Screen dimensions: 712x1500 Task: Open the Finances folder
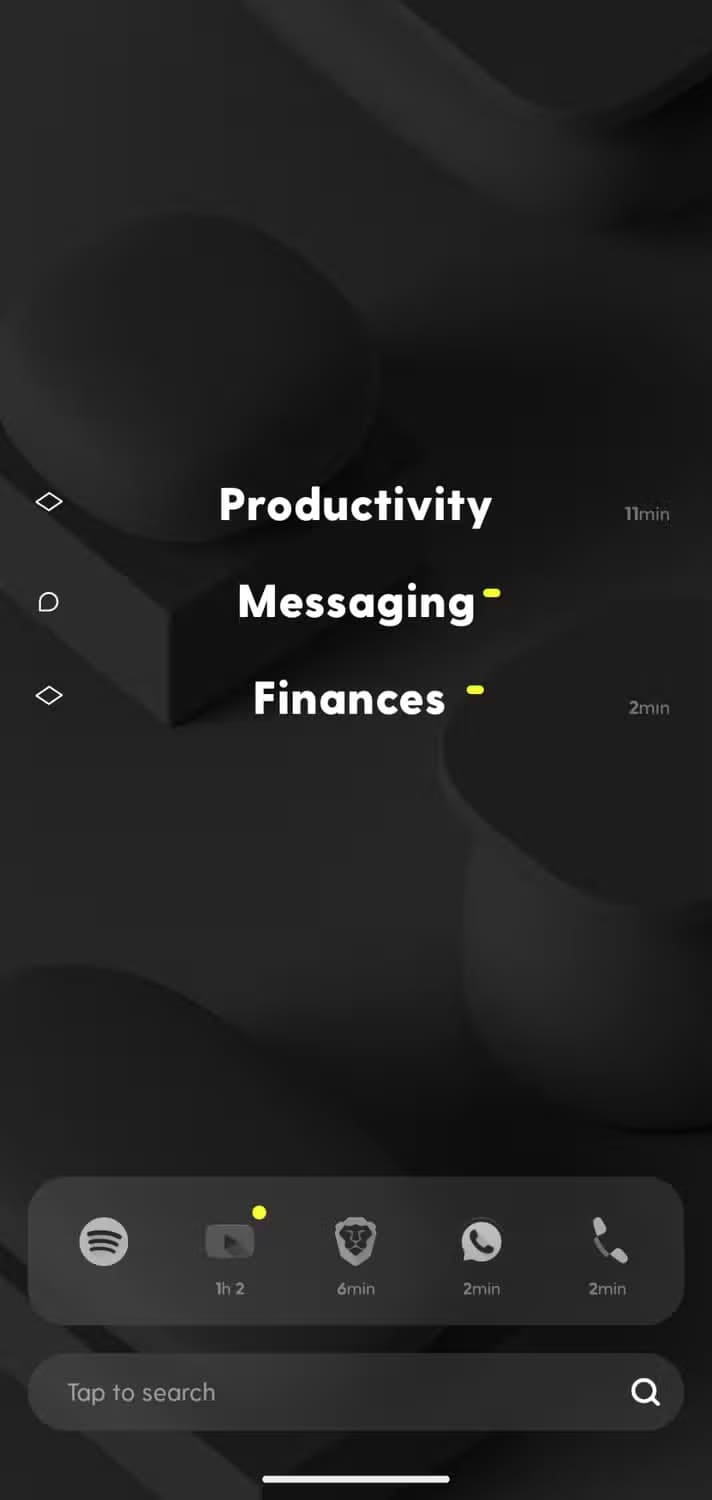349,698
